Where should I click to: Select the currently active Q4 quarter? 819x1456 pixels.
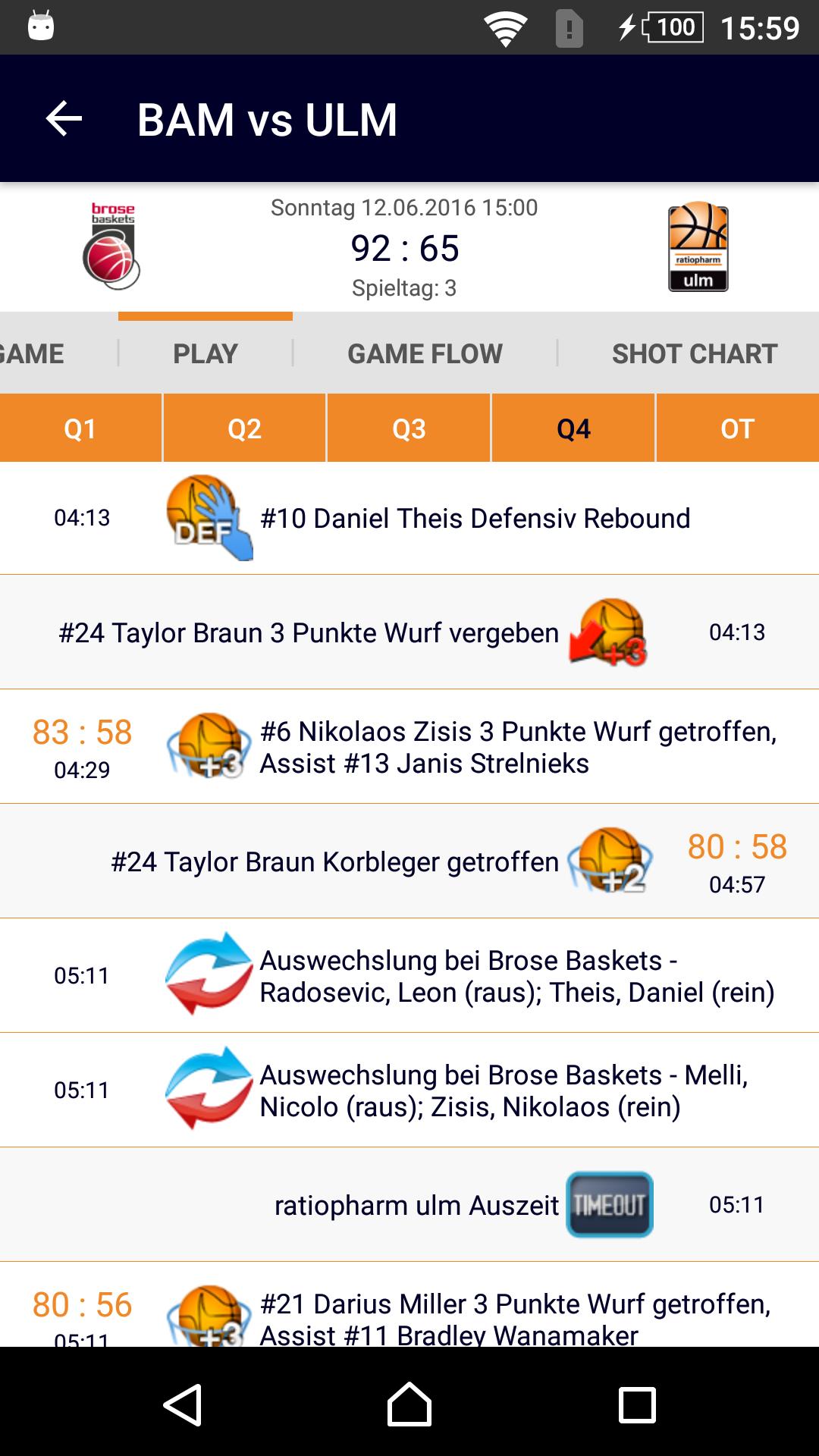pos(573,427)
